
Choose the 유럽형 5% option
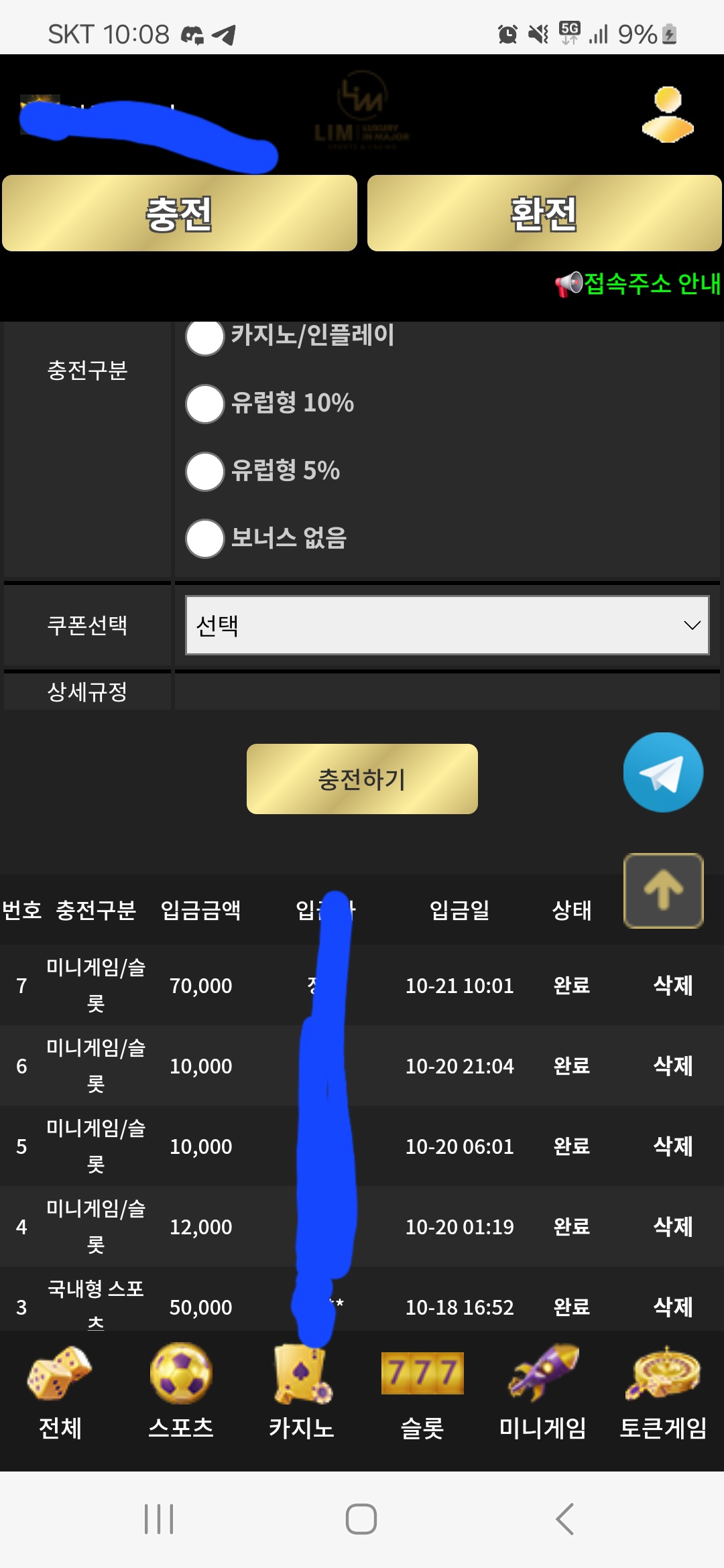[x=205, y=471]
